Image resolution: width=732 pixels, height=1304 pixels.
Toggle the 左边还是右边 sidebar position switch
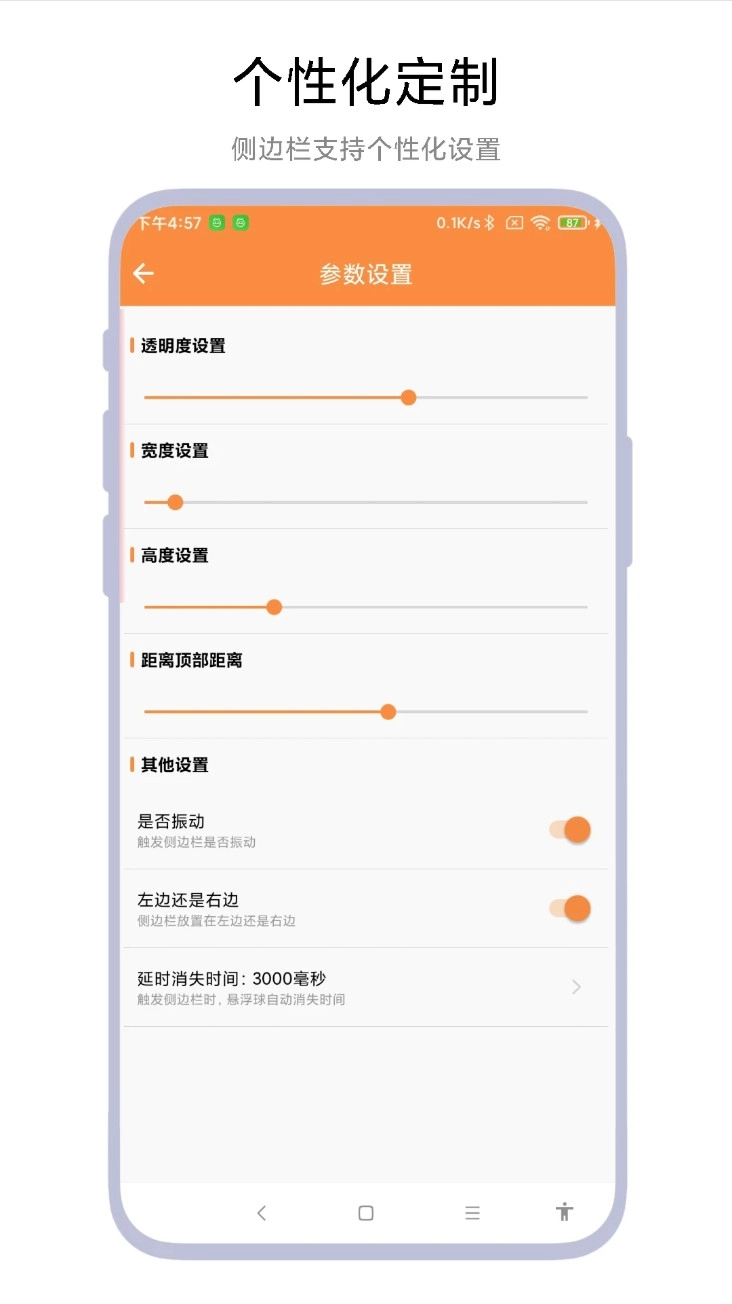click(x=571, y=908)
